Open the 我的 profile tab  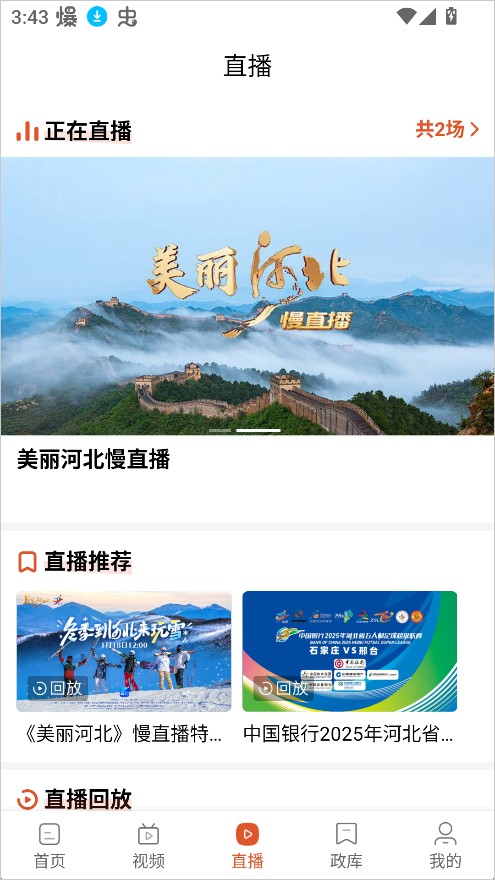445,846
